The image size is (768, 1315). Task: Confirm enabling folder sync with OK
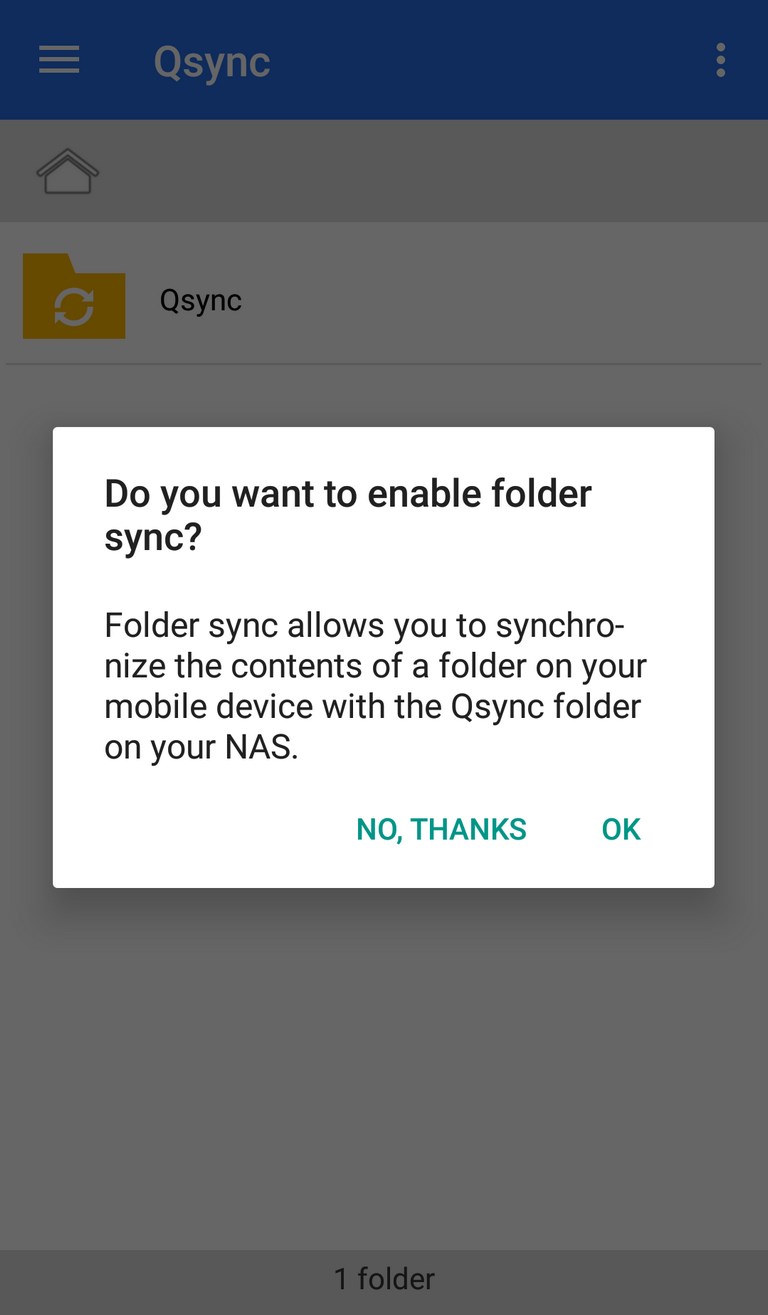coord(621,829)
